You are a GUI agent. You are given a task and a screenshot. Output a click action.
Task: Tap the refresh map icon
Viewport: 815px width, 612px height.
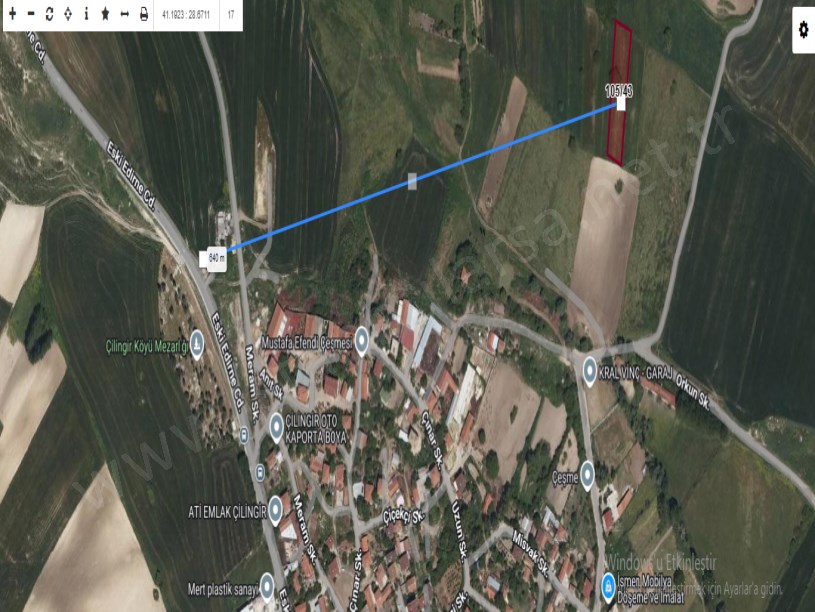pyautogui.click(x=49, y=15)
